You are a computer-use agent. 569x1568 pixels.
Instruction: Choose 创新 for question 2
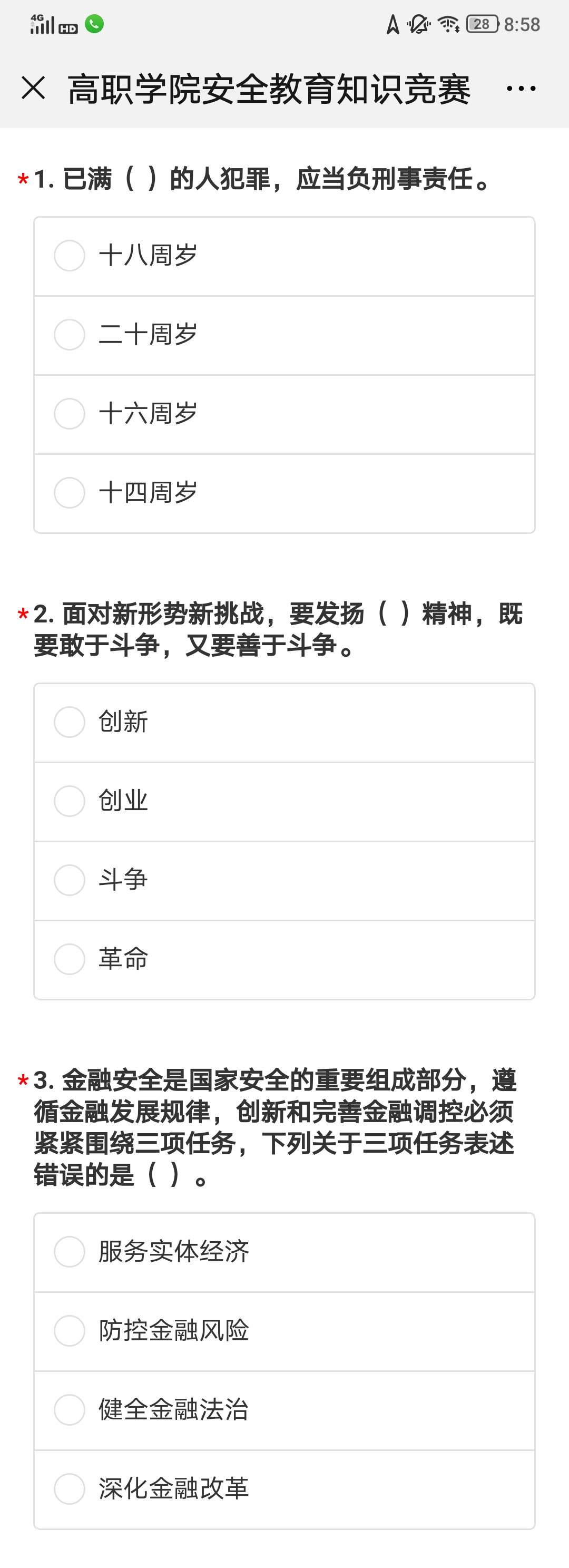[70, 722]
